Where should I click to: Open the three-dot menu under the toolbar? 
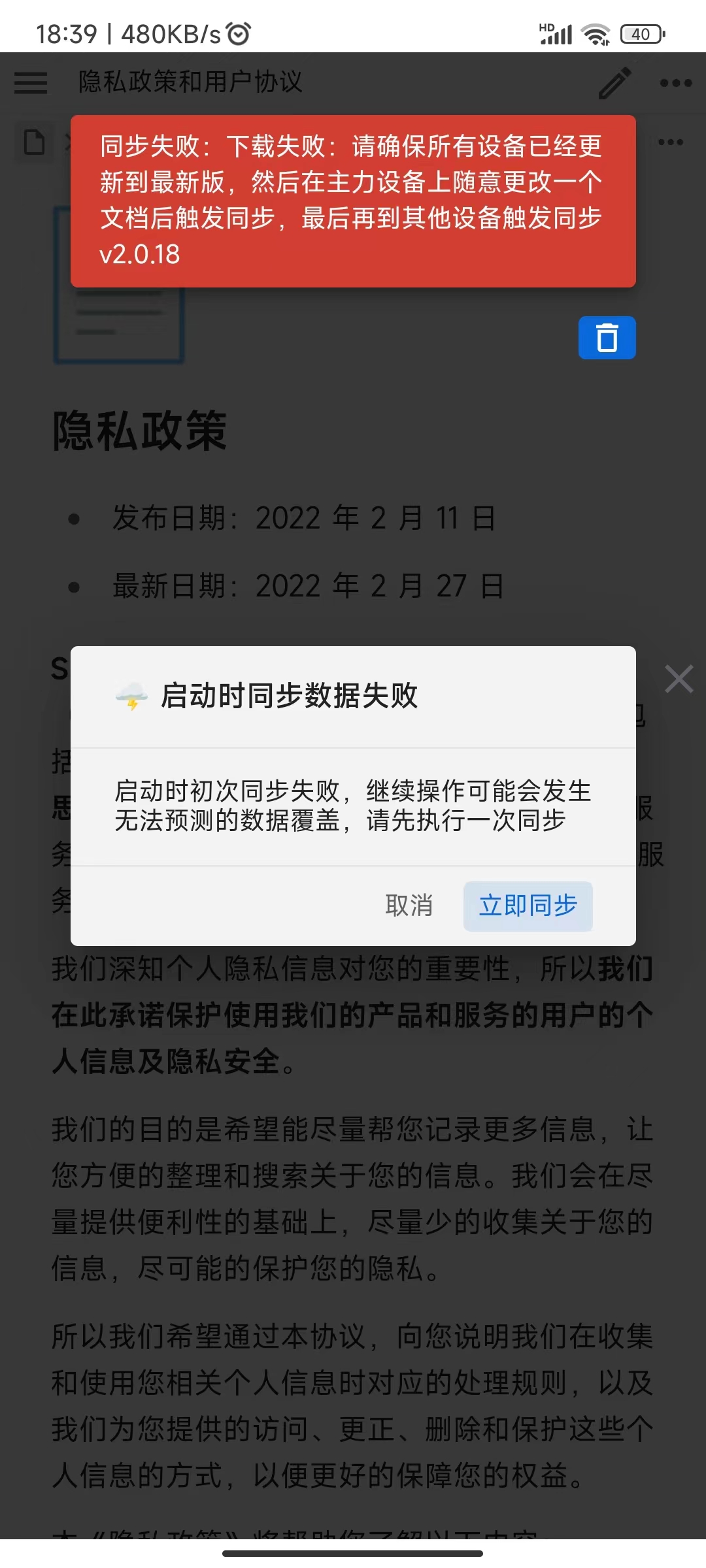670,142
